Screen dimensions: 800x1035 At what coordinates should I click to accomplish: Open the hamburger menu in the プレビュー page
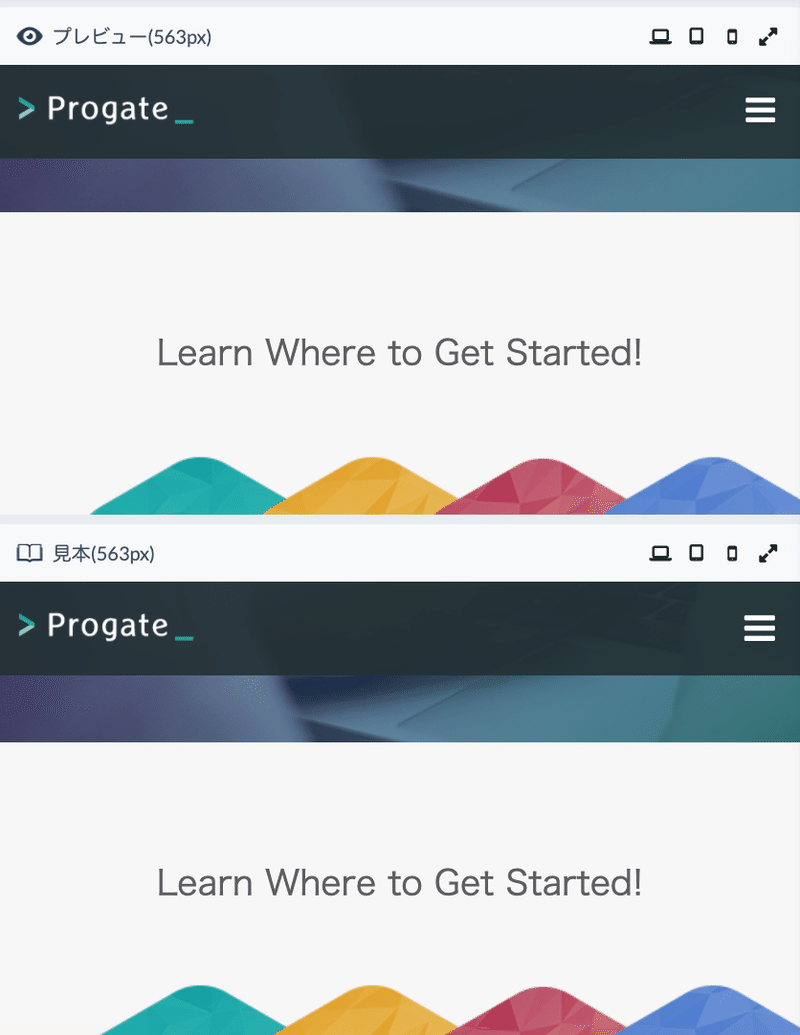tap(760, 110)
